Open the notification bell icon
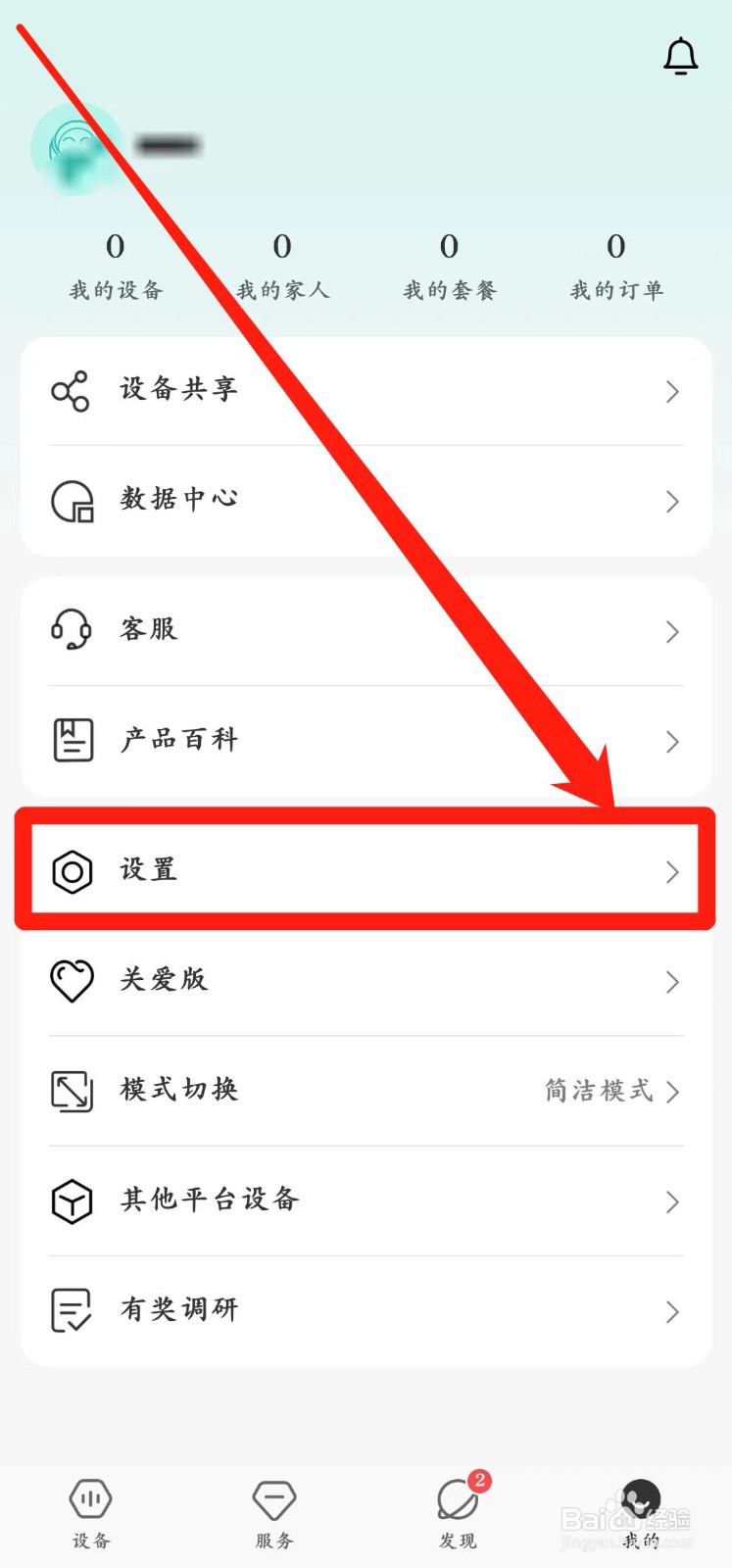 [680, 56]
